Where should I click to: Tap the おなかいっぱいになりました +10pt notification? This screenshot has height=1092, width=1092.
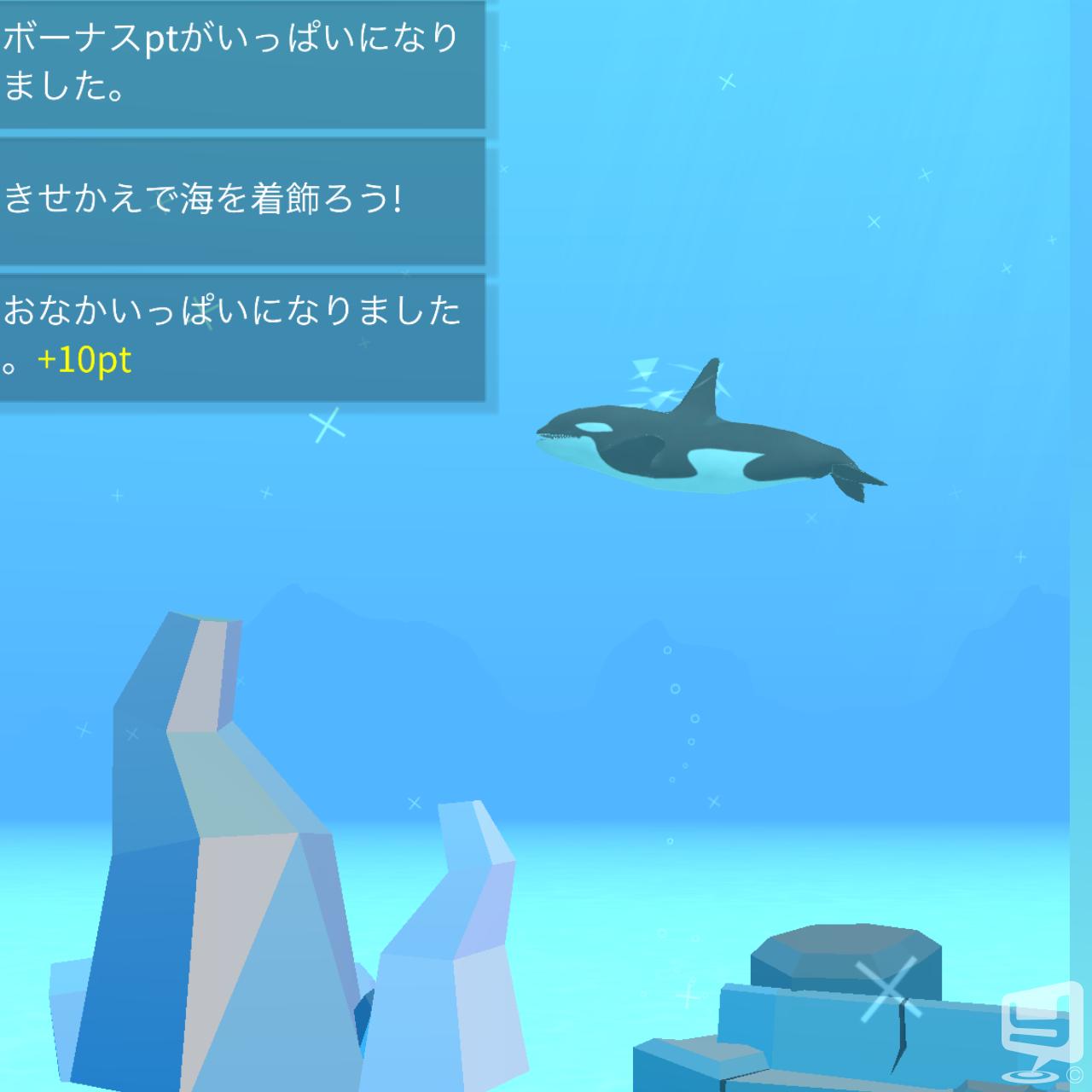click(x=242, y=336)
